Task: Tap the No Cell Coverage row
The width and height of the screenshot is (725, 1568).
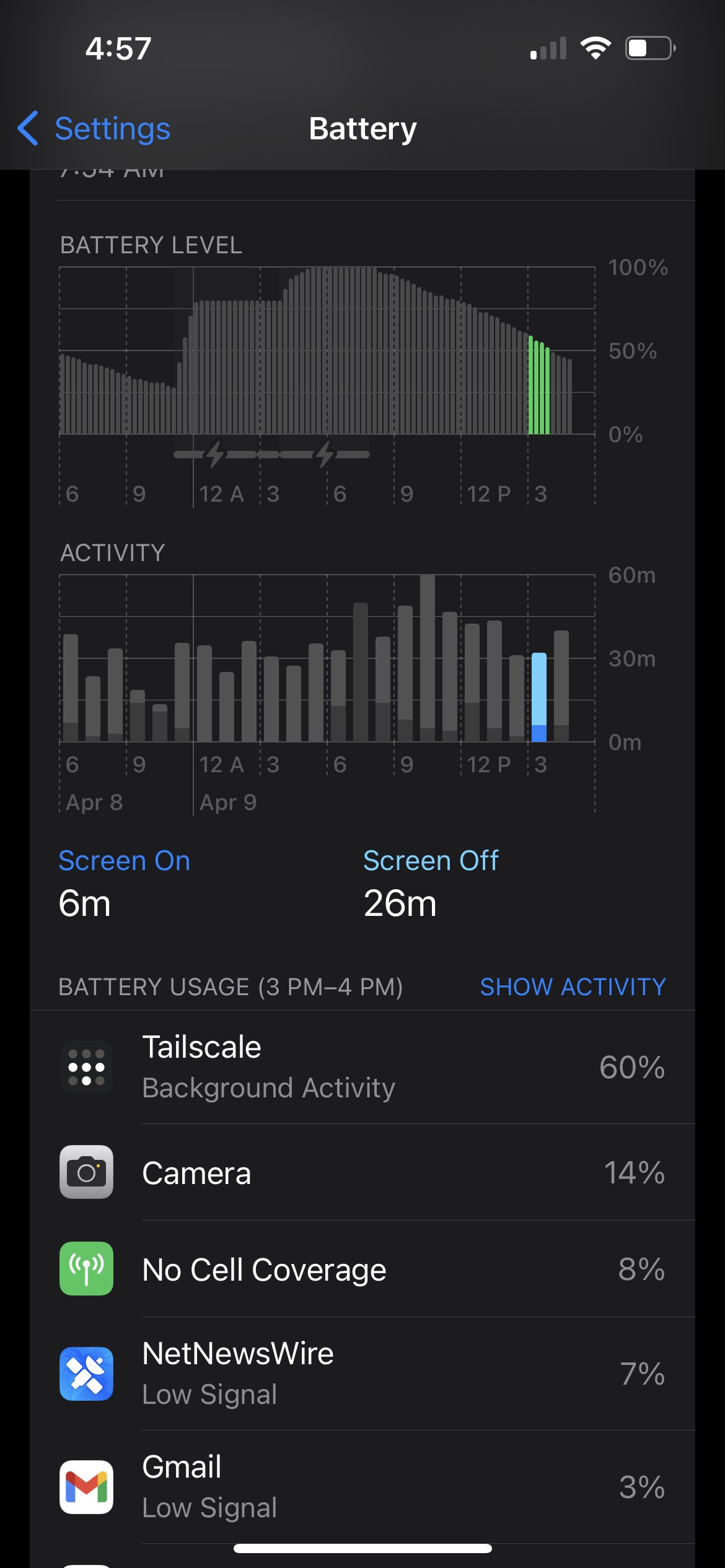Action: click(362, 1270)
